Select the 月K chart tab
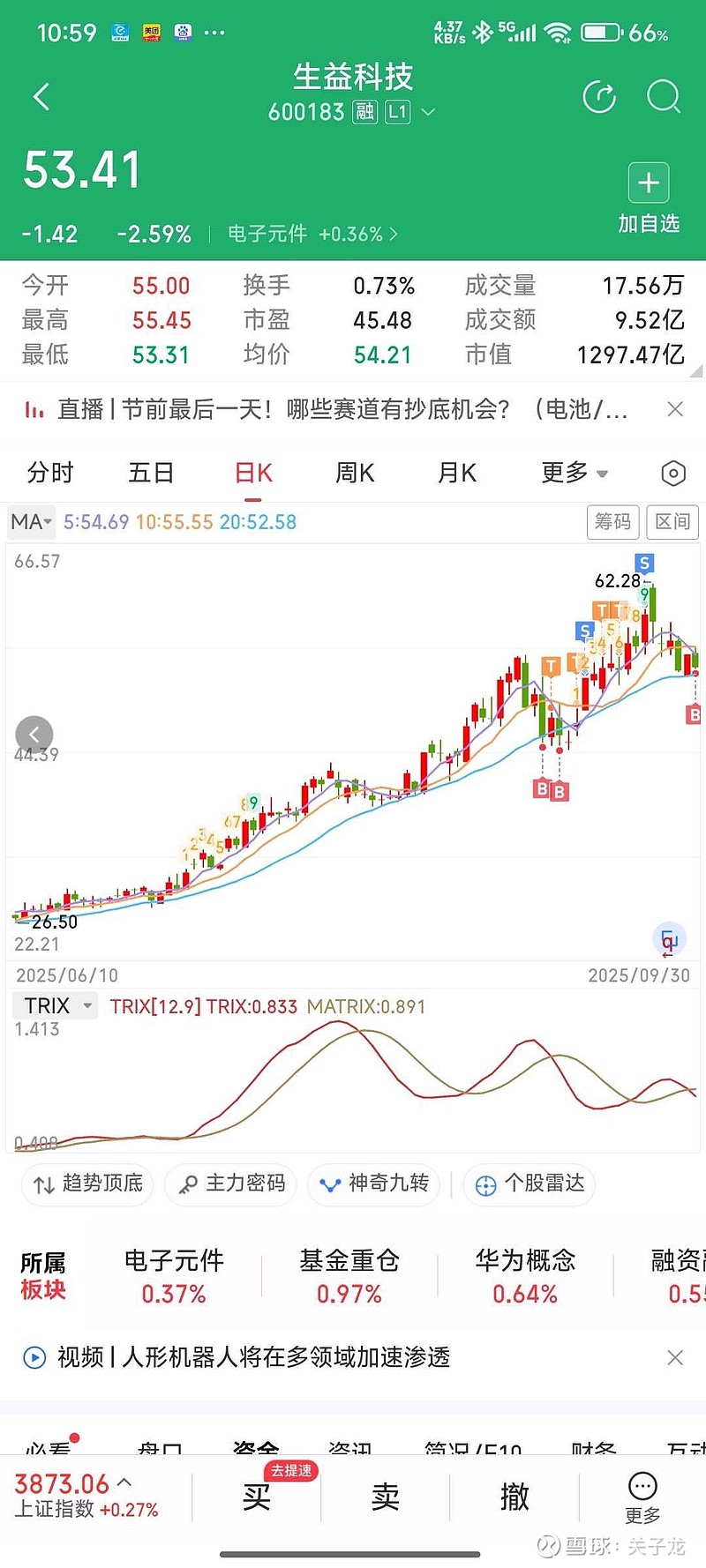 coord(457,474)
